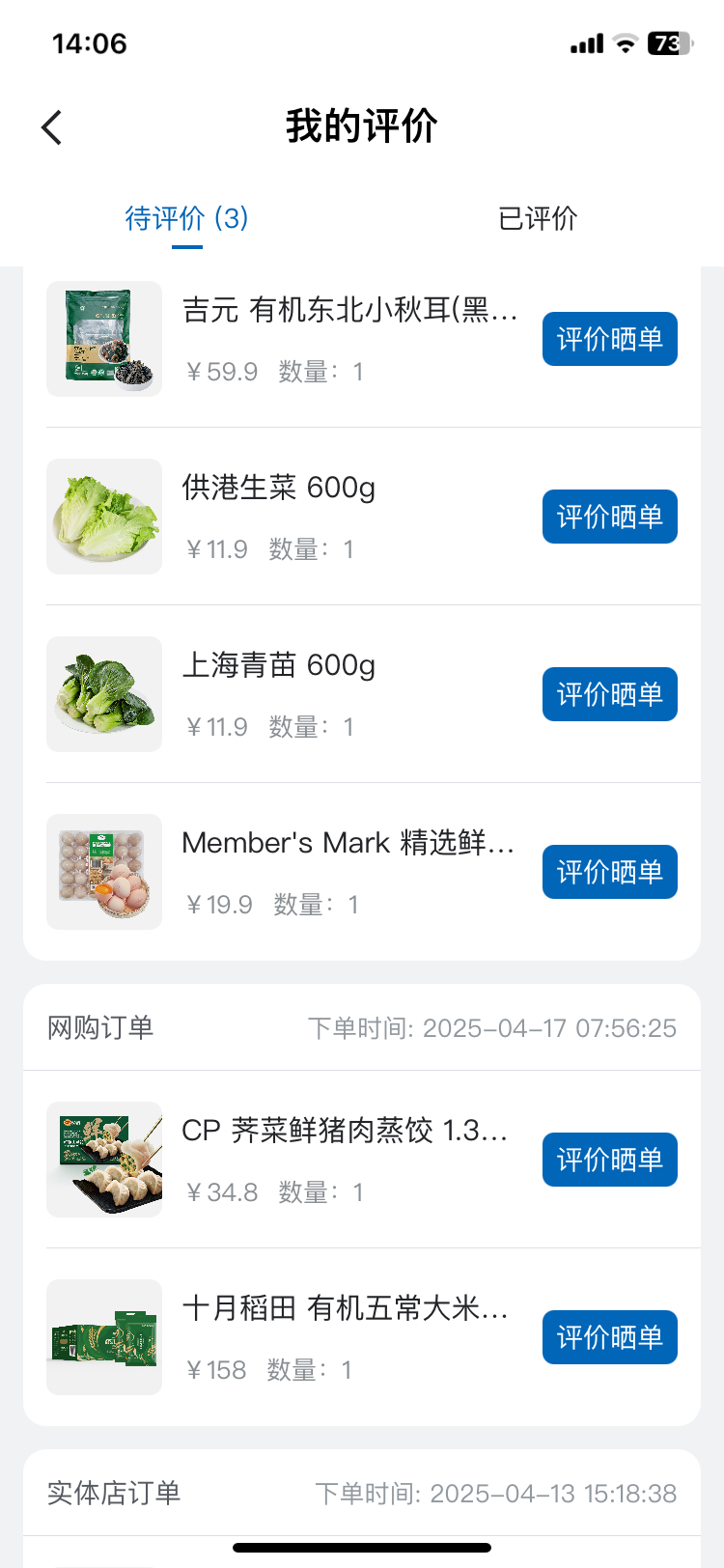Review 十月稻田 有机五常大米 via 评价晒单
The width and height of the screenshot is (724, 1568).
pos(609,1337)
